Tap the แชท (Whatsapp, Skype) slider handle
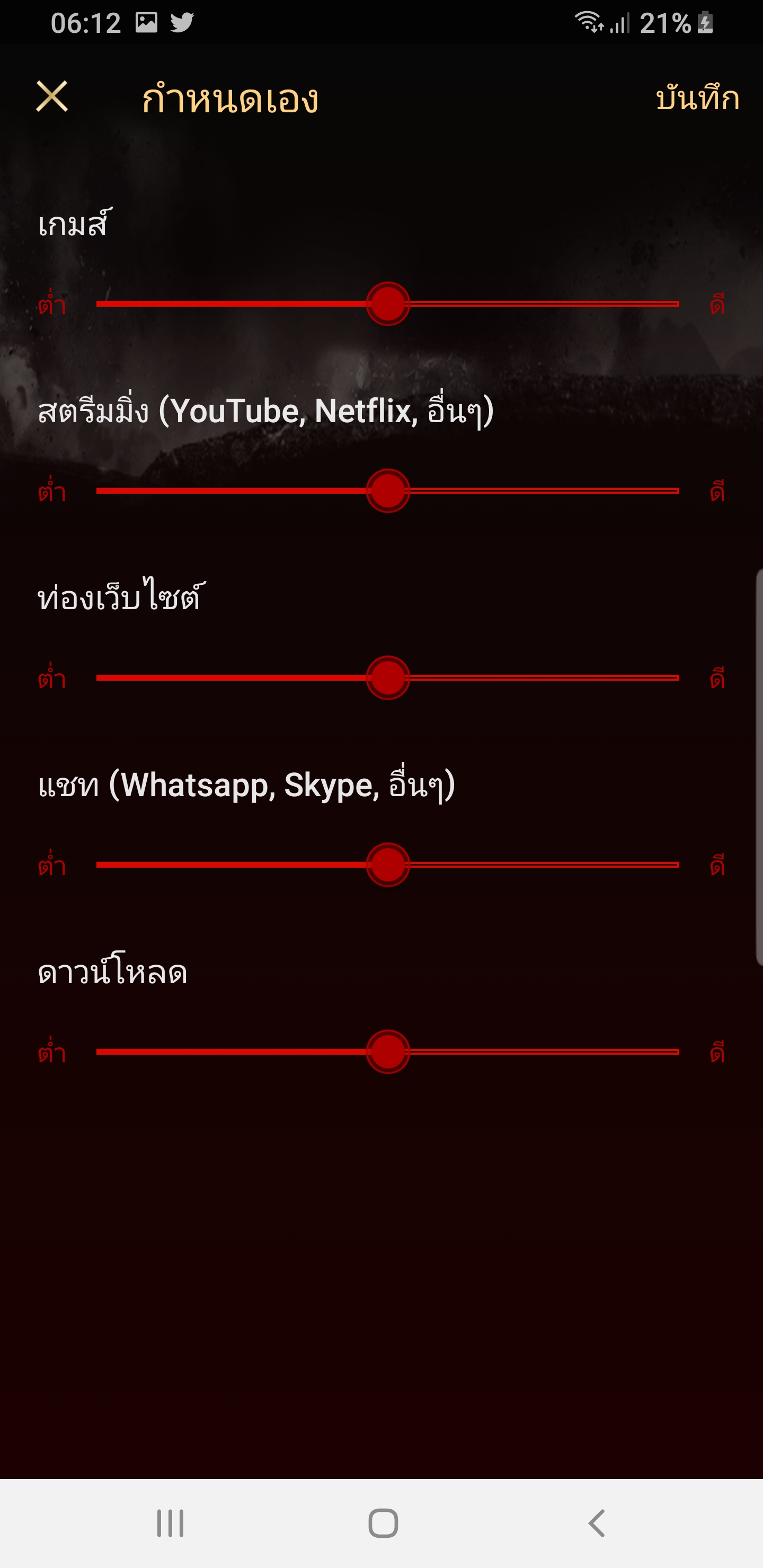This screenshot has height=1568, width=763. coord(388,865)
